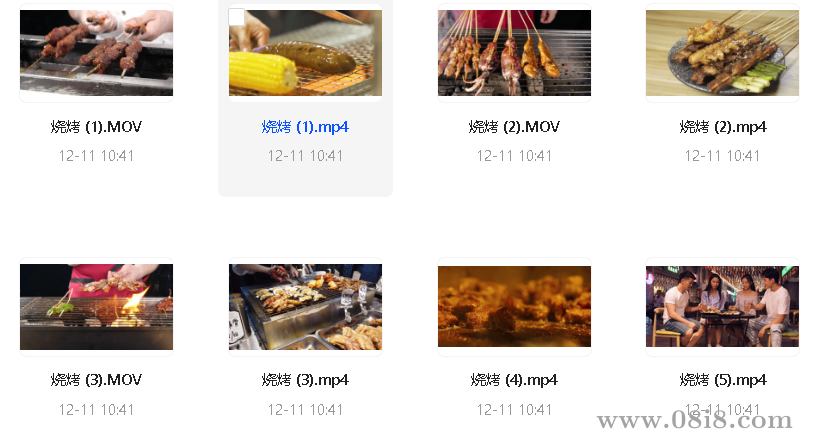Open the 烧烤 (2).mp4 video file
The image size is (813, 438).
722,53
